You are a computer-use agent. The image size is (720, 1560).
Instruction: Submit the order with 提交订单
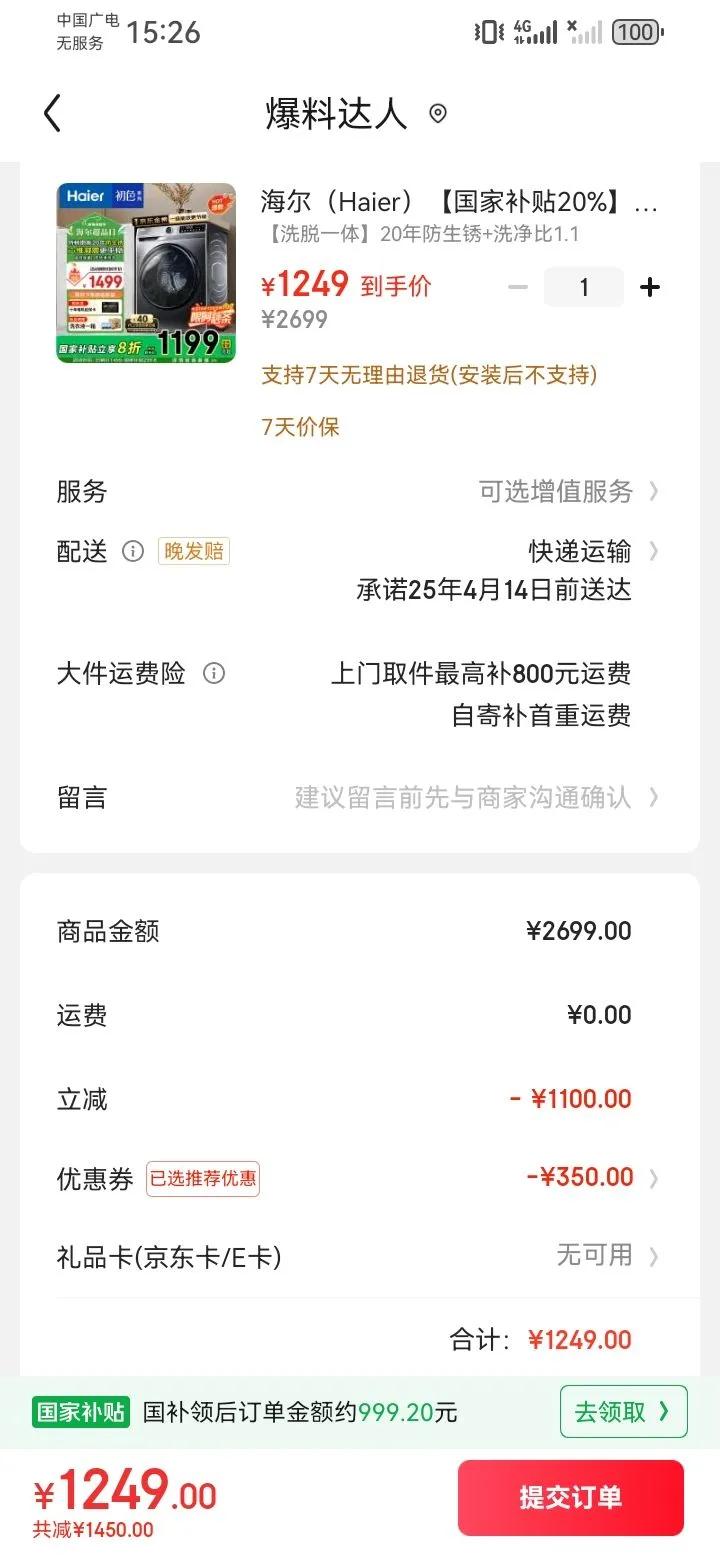[570, 1497]
